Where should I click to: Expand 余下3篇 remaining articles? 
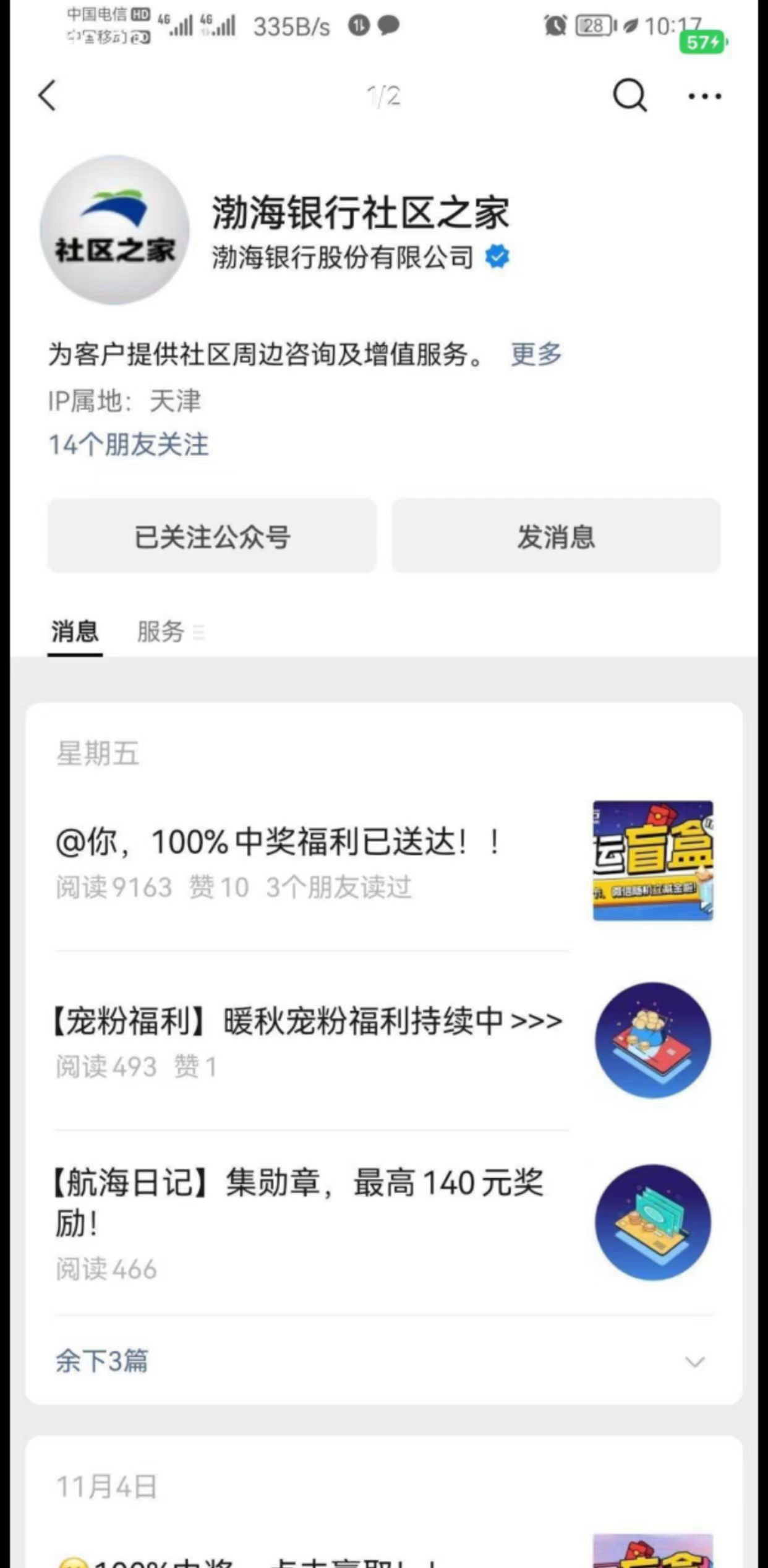pyautogui.click(x=103, y=1361)
